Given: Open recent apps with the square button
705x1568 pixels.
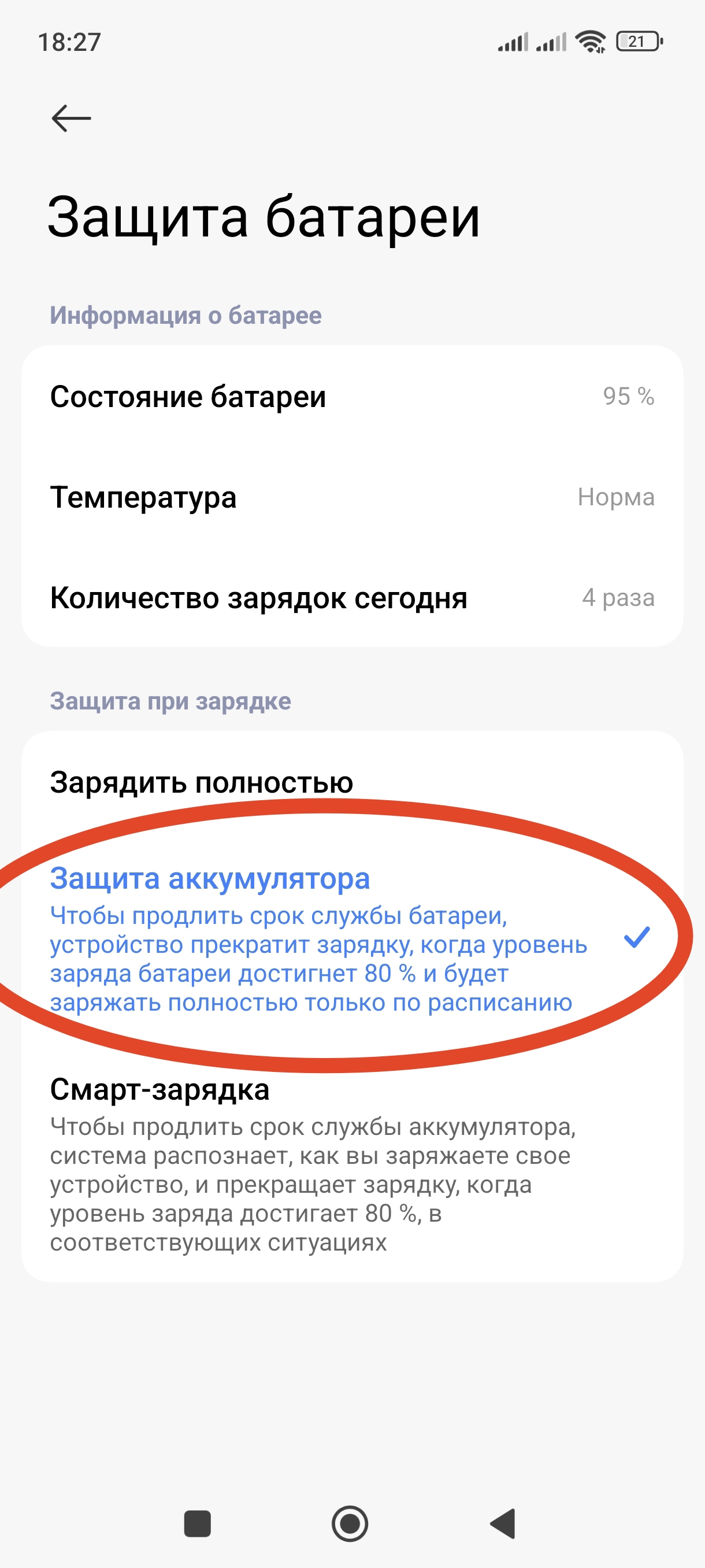Looking at the screenshot, I should click(197, 1523).
